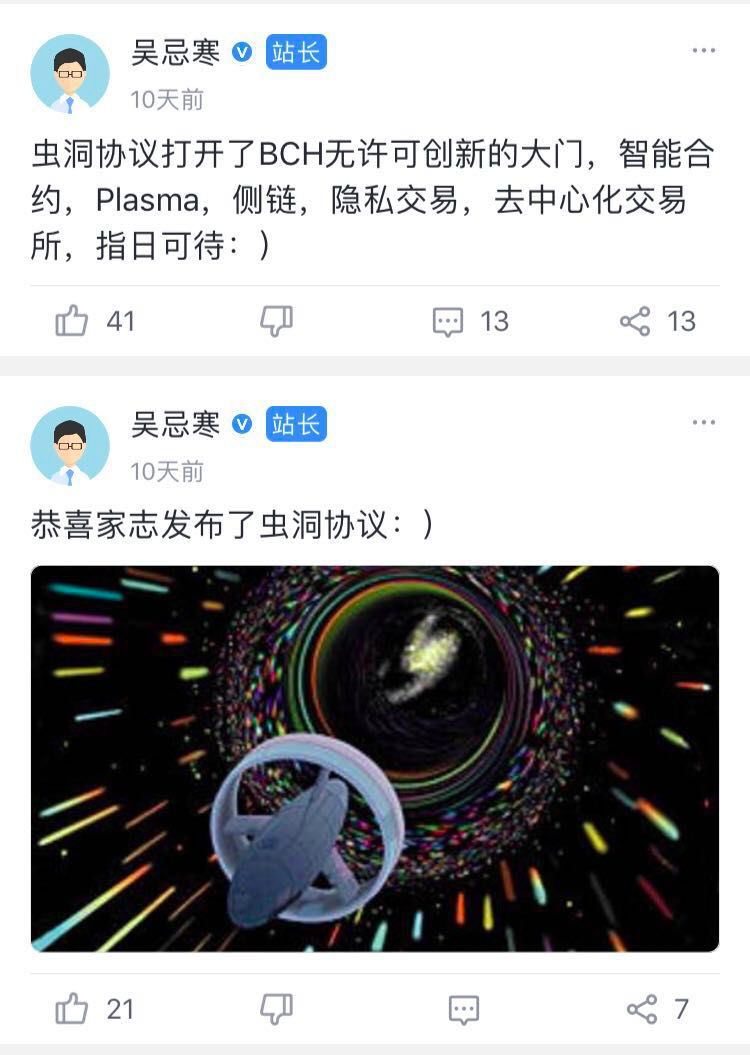Screen dimensions: 750x1055
Task: Open overflow menu on the 恭喜家志 post
Action: pos(704,423)
